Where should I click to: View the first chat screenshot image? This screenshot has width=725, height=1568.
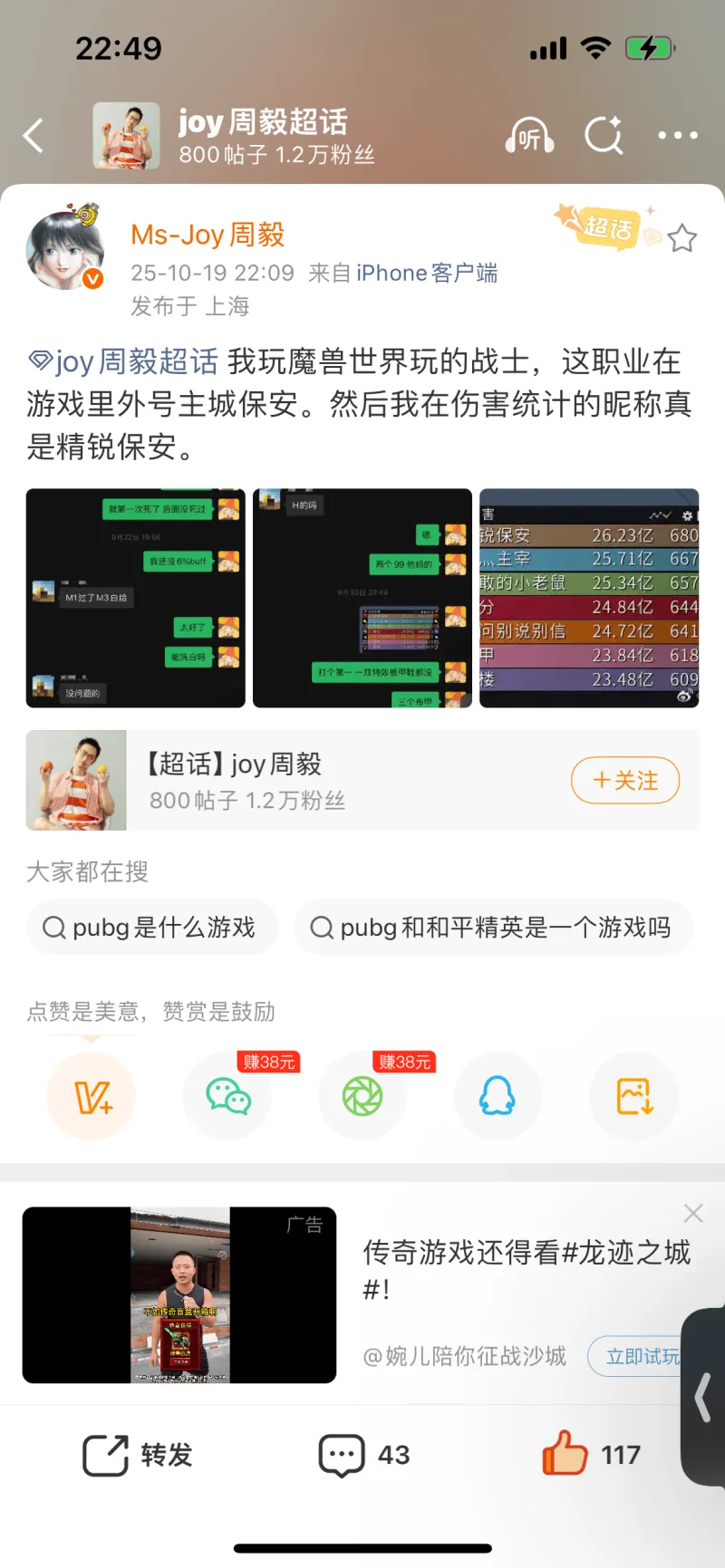pos(136,598)
